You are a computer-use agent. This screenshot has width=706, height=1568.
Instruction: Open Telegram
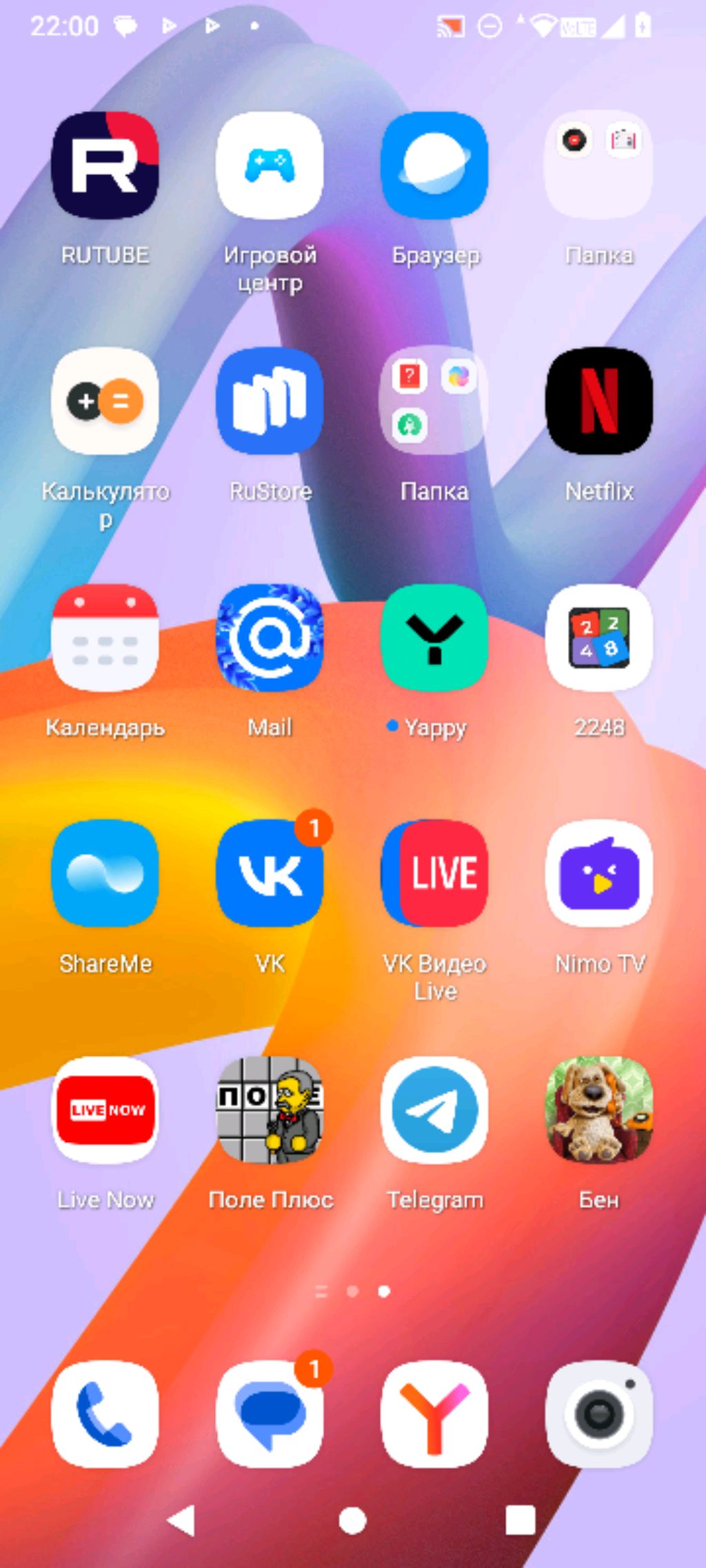[x=434, y=1110]
